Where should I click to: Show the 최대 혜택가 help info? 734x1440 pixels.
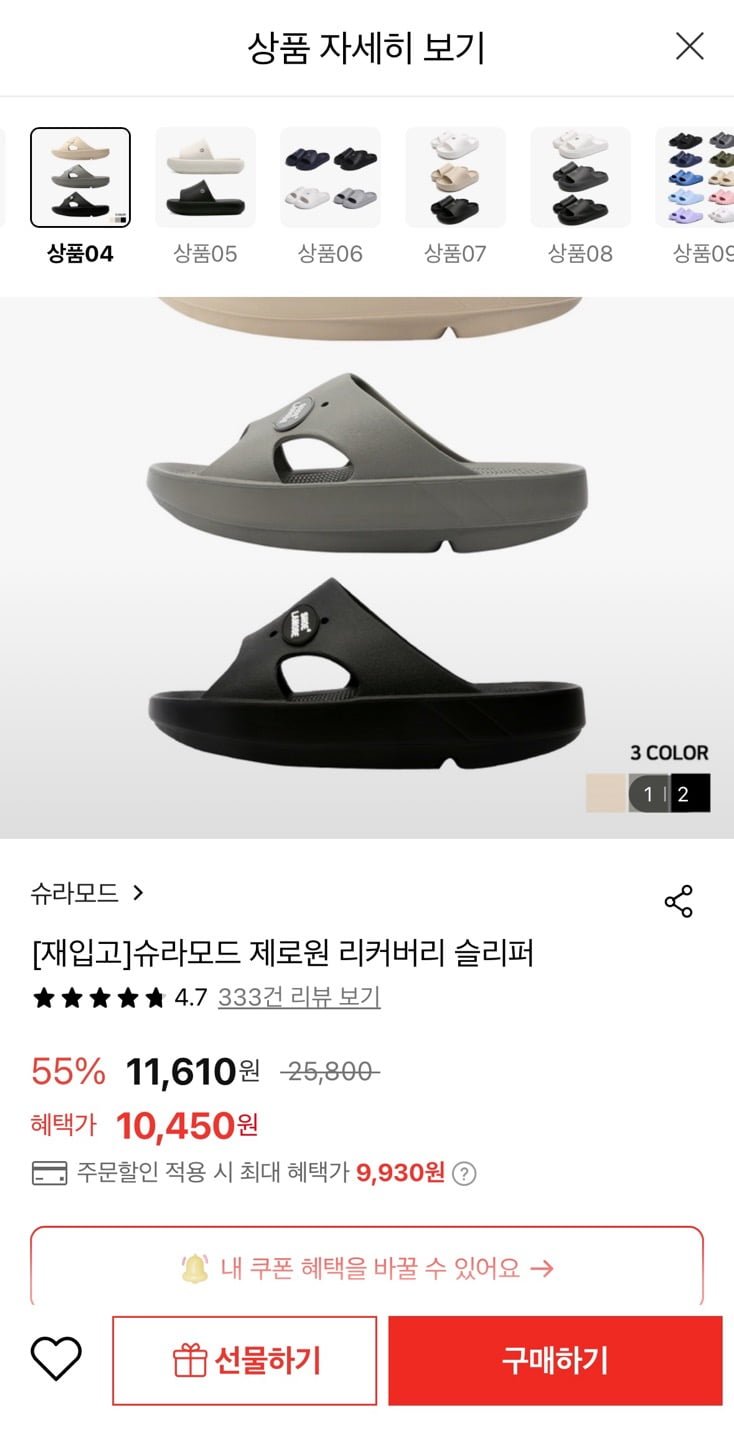464,1173
